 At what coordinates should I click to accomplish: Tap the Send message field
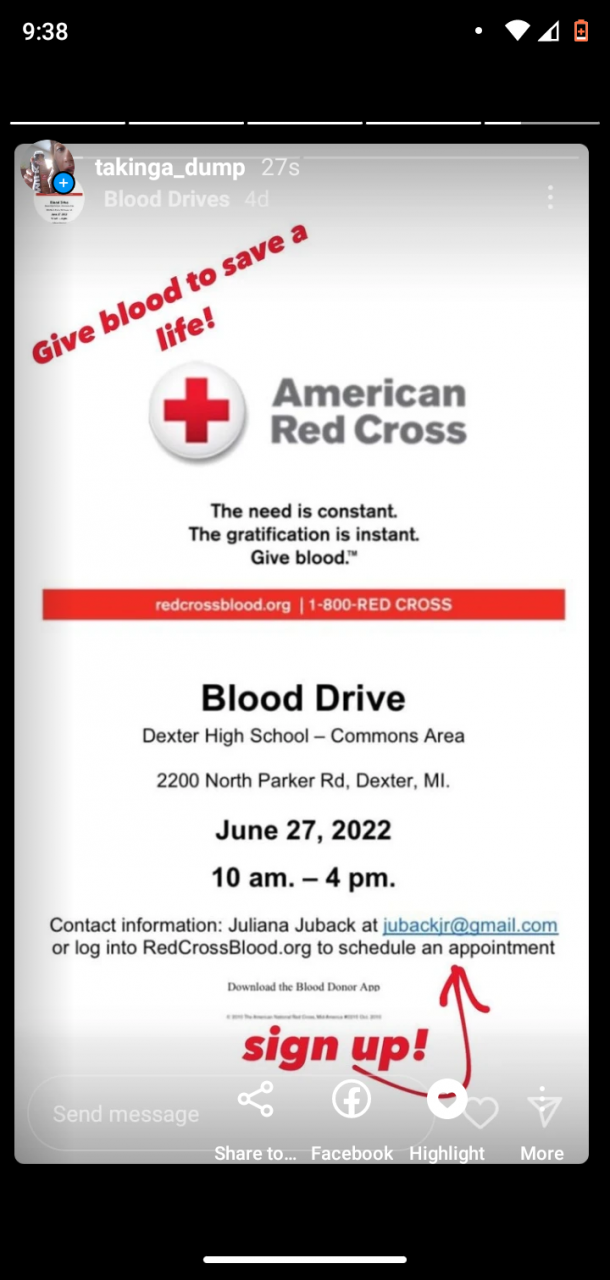tap(126, 1114)
